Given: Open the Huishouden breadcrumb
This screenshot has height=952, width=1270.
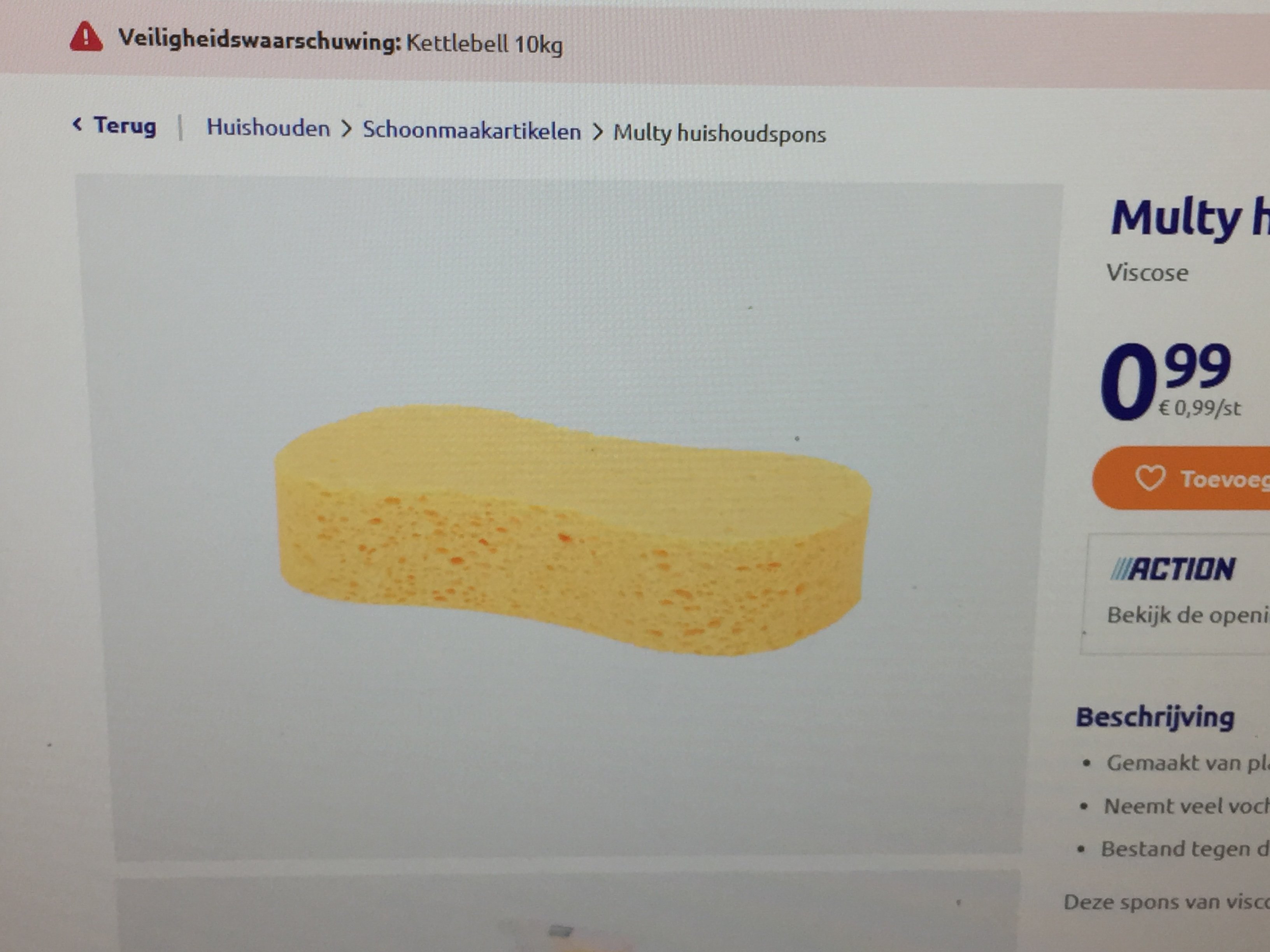Looking at the screenshot, I should (268, 128).
